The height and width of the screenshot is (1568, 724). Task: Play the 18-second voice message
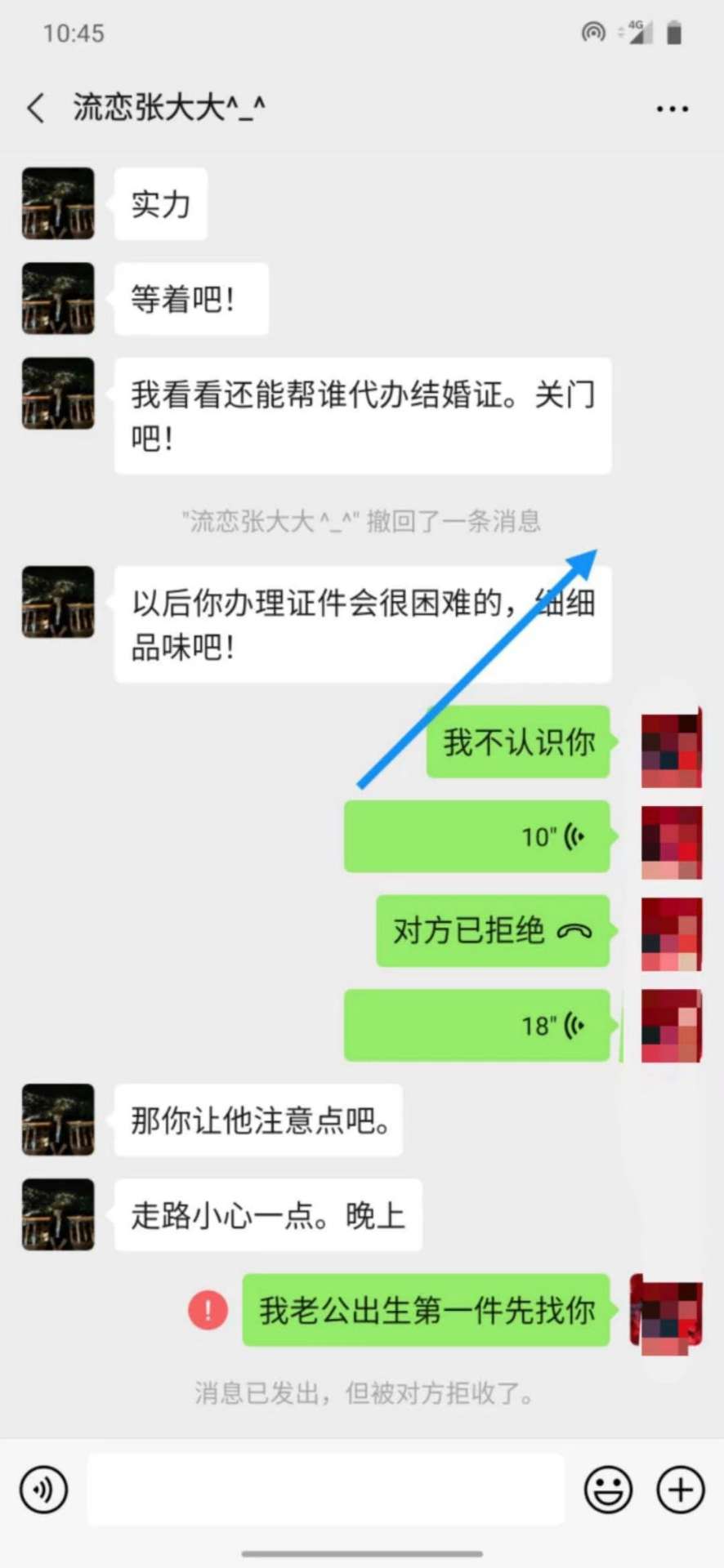click(x=476, y=1026)
